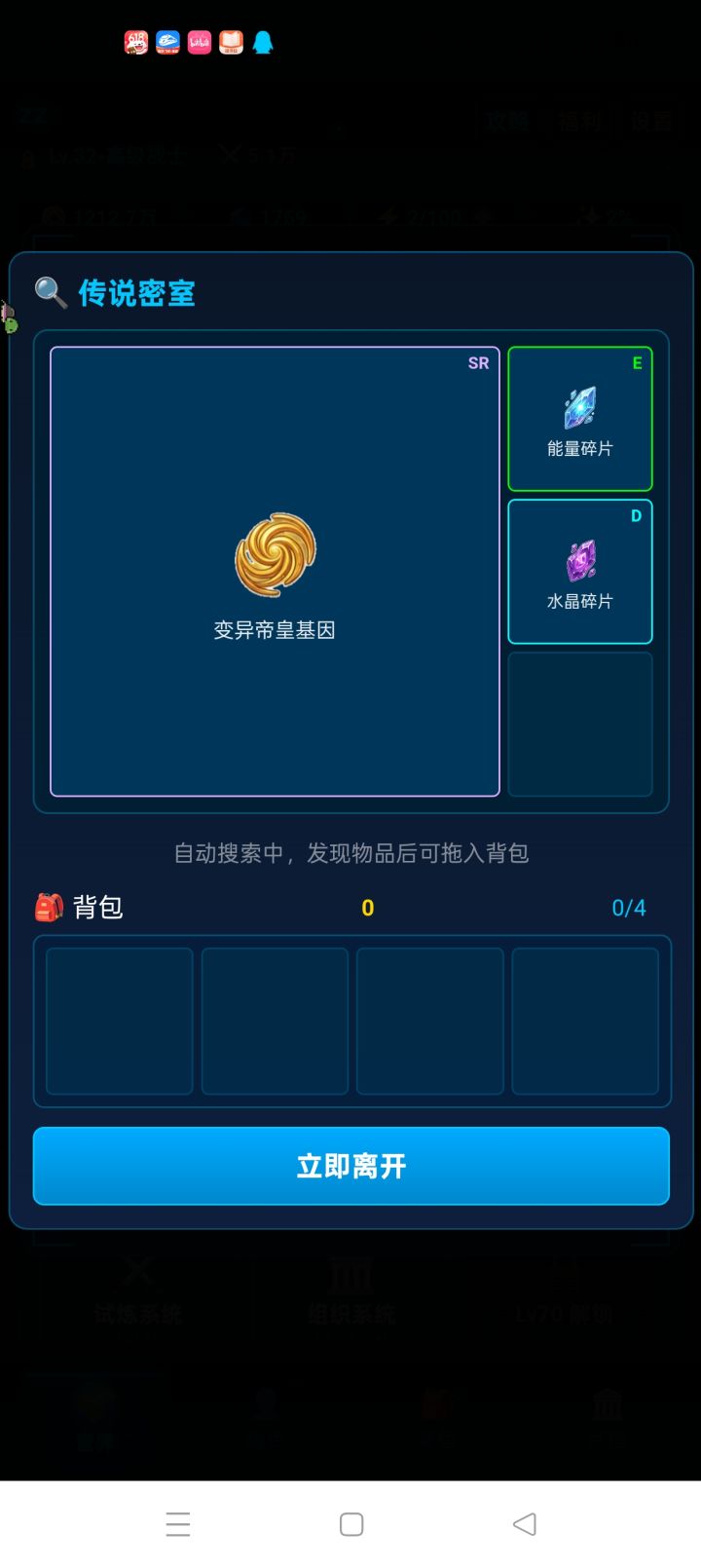The height and width of the screenshot is (1568, 701).
Task: Open the leftmost app icon in status bar
Action: click(x=136, y=43)
